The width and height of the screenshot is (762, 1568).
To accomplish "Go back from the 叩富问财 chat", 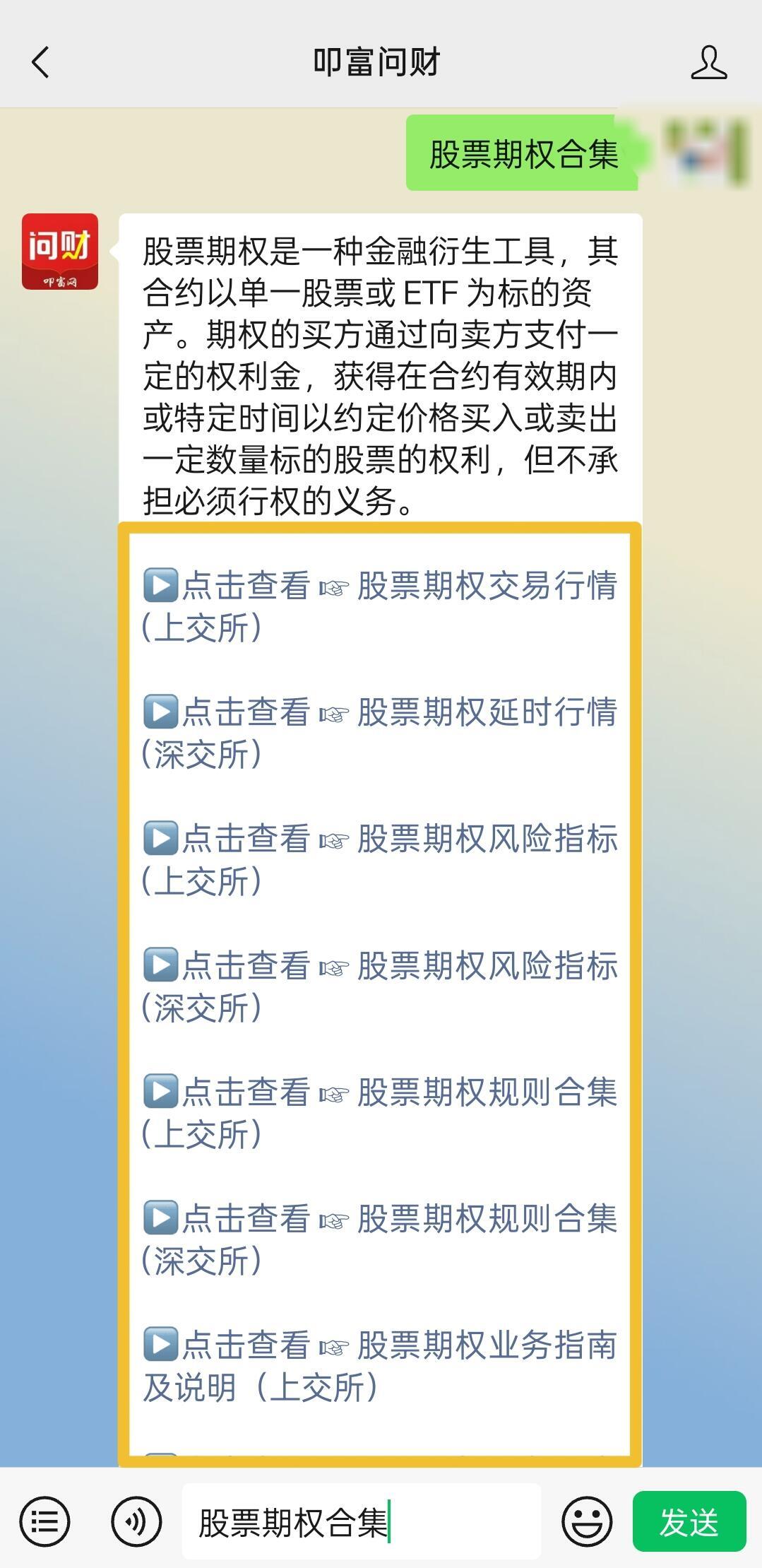I will point(41,62).
